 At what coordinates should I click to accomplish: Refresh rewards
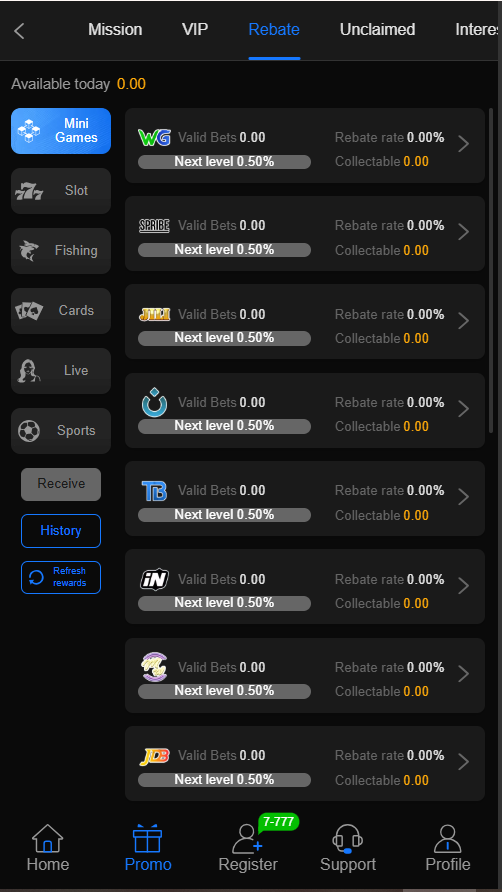click(x=61, y=577)
